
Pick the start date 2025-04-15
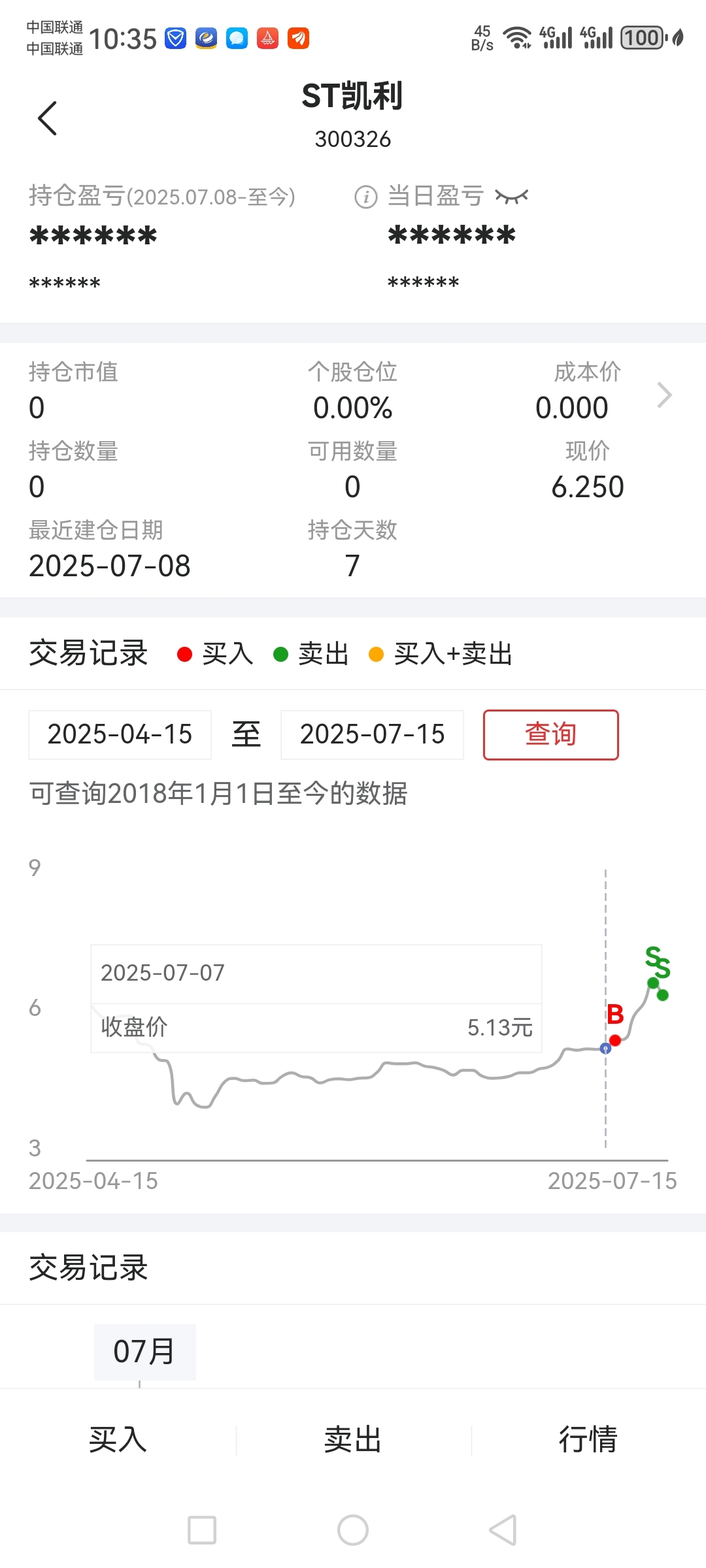pos(120,734)
